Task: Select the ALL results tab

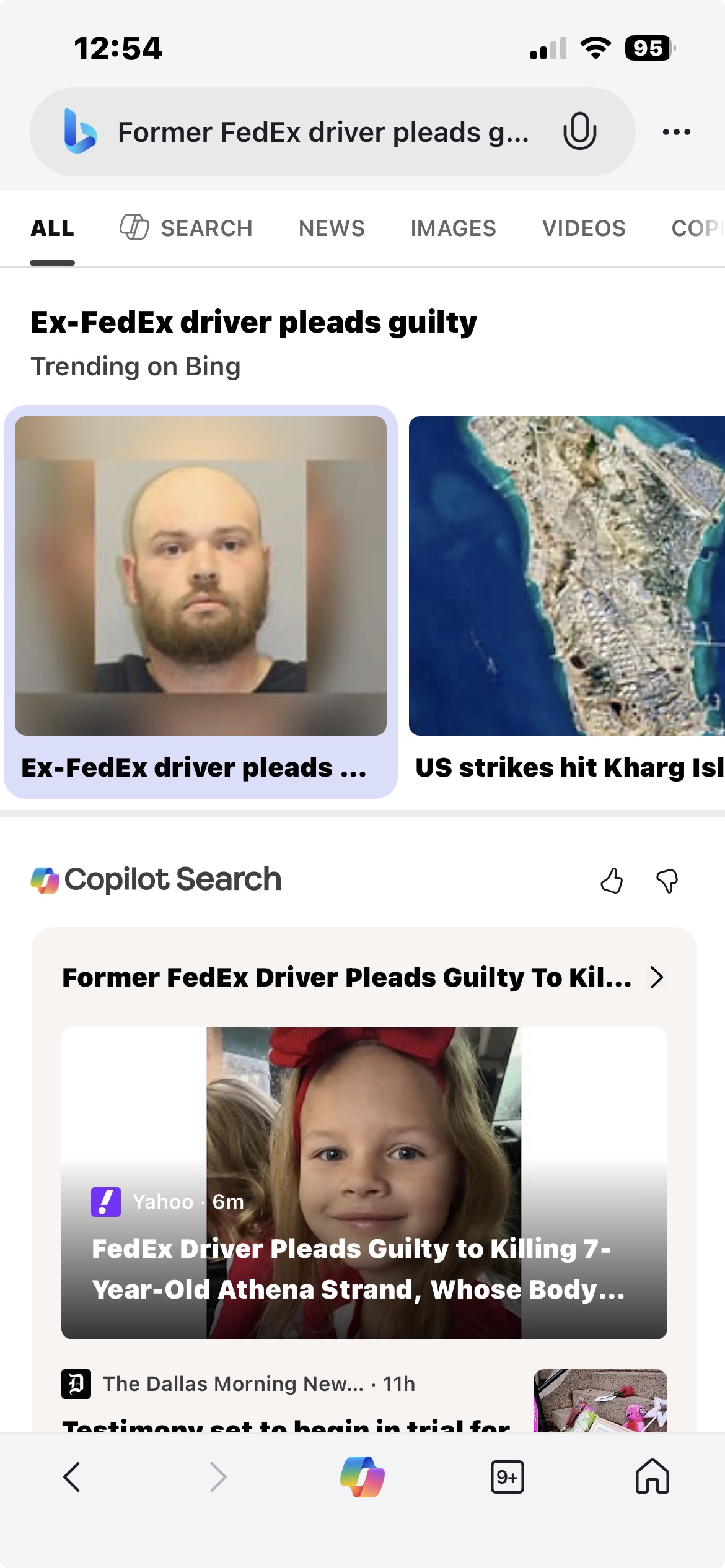Action: click(53, 229)
